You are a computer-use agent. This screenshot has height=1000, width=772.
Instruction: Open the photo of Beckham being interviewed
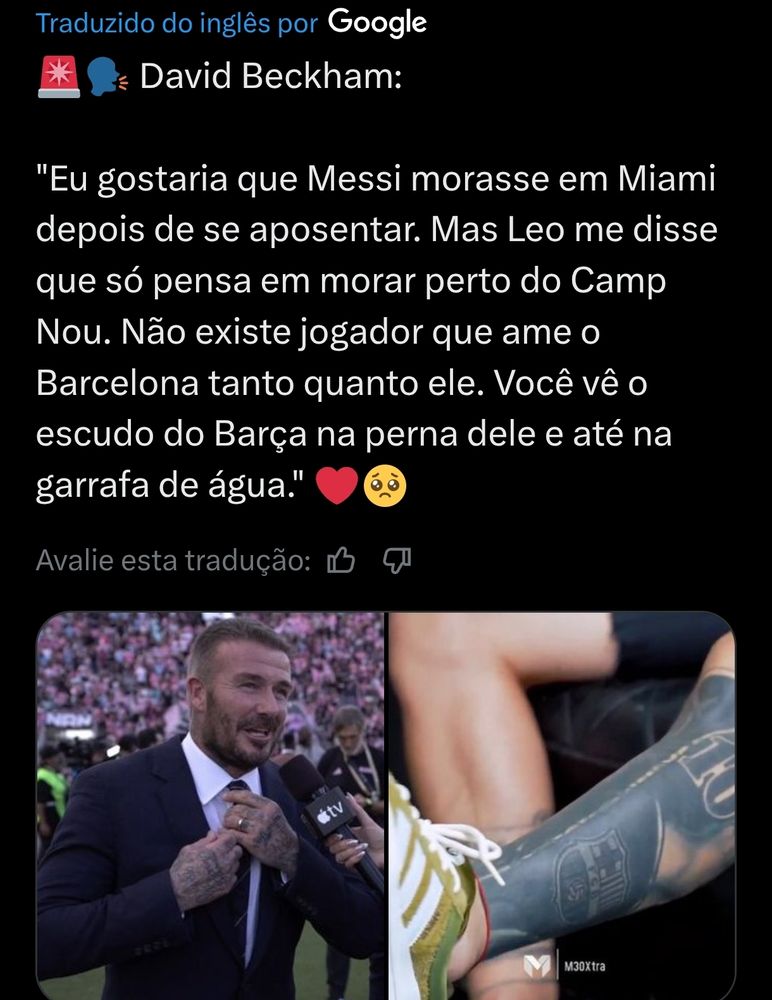tap(211, 805)
